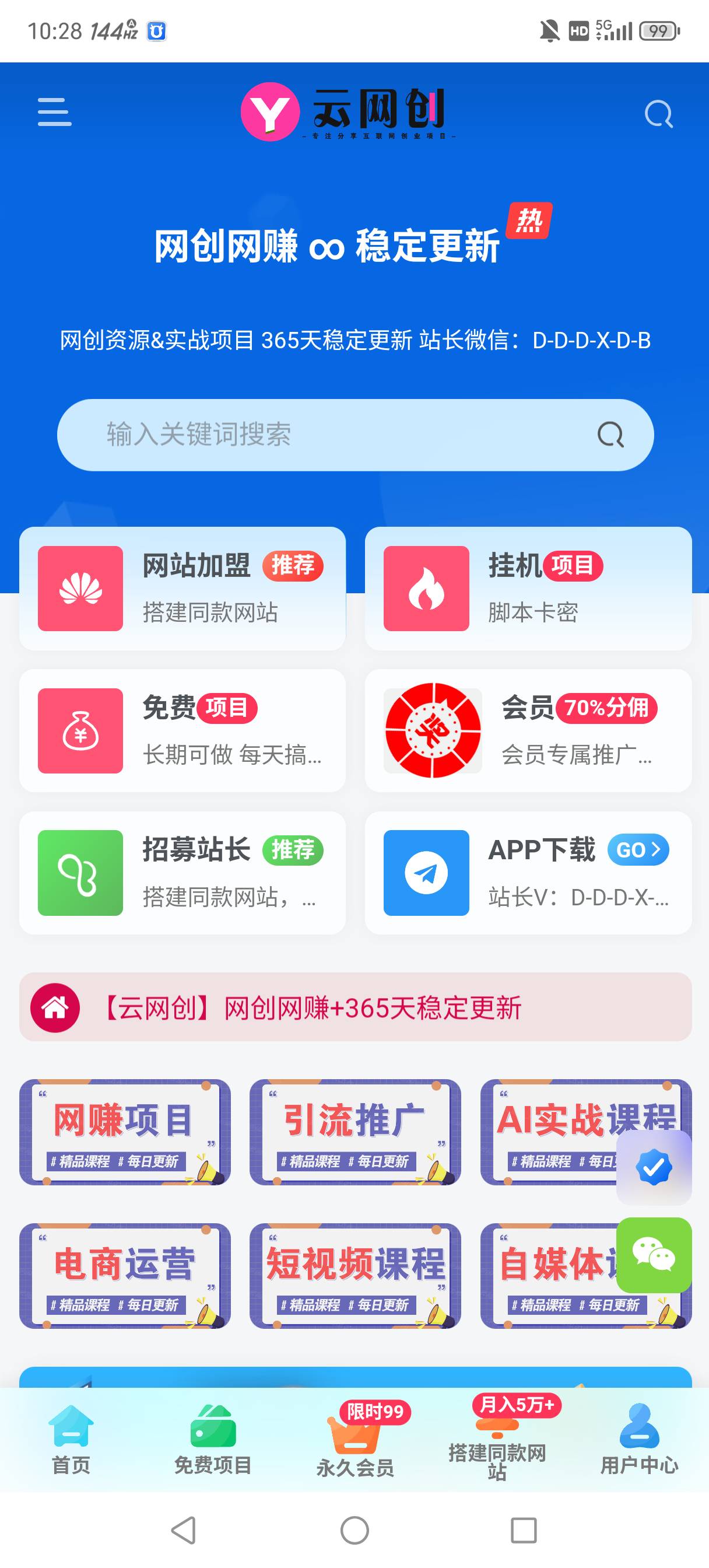This screenshot has width=709, height=1568.
Task: Focus the keyword search box
Action: (329, 435)
